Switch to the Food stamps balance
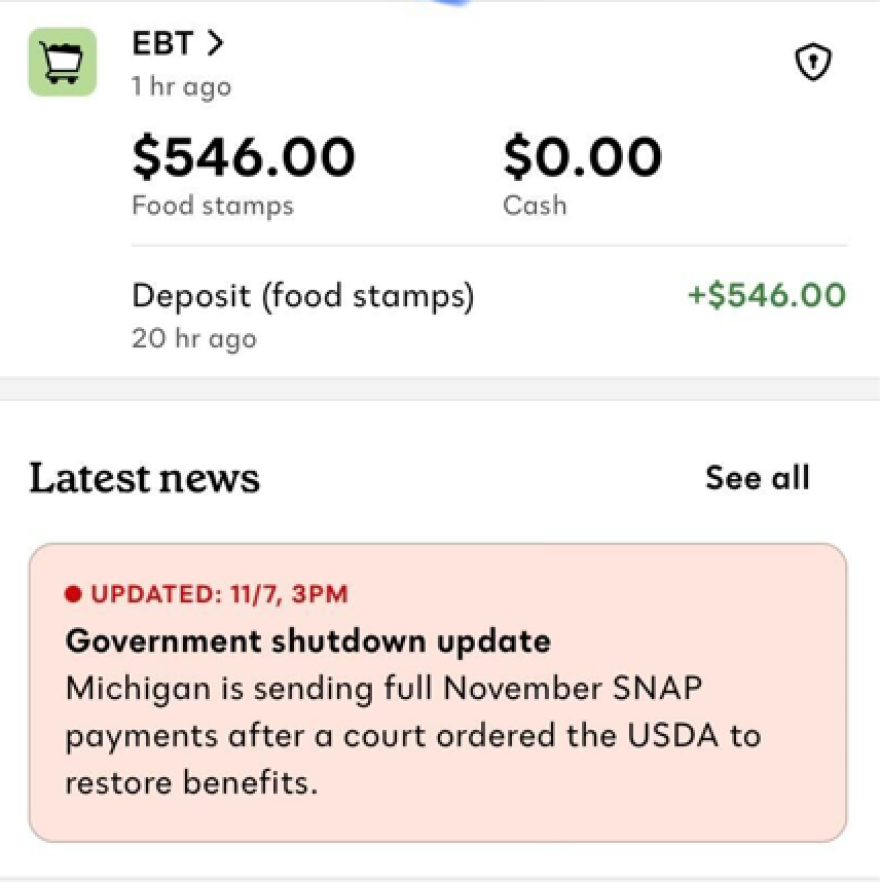 coord(243,170)
